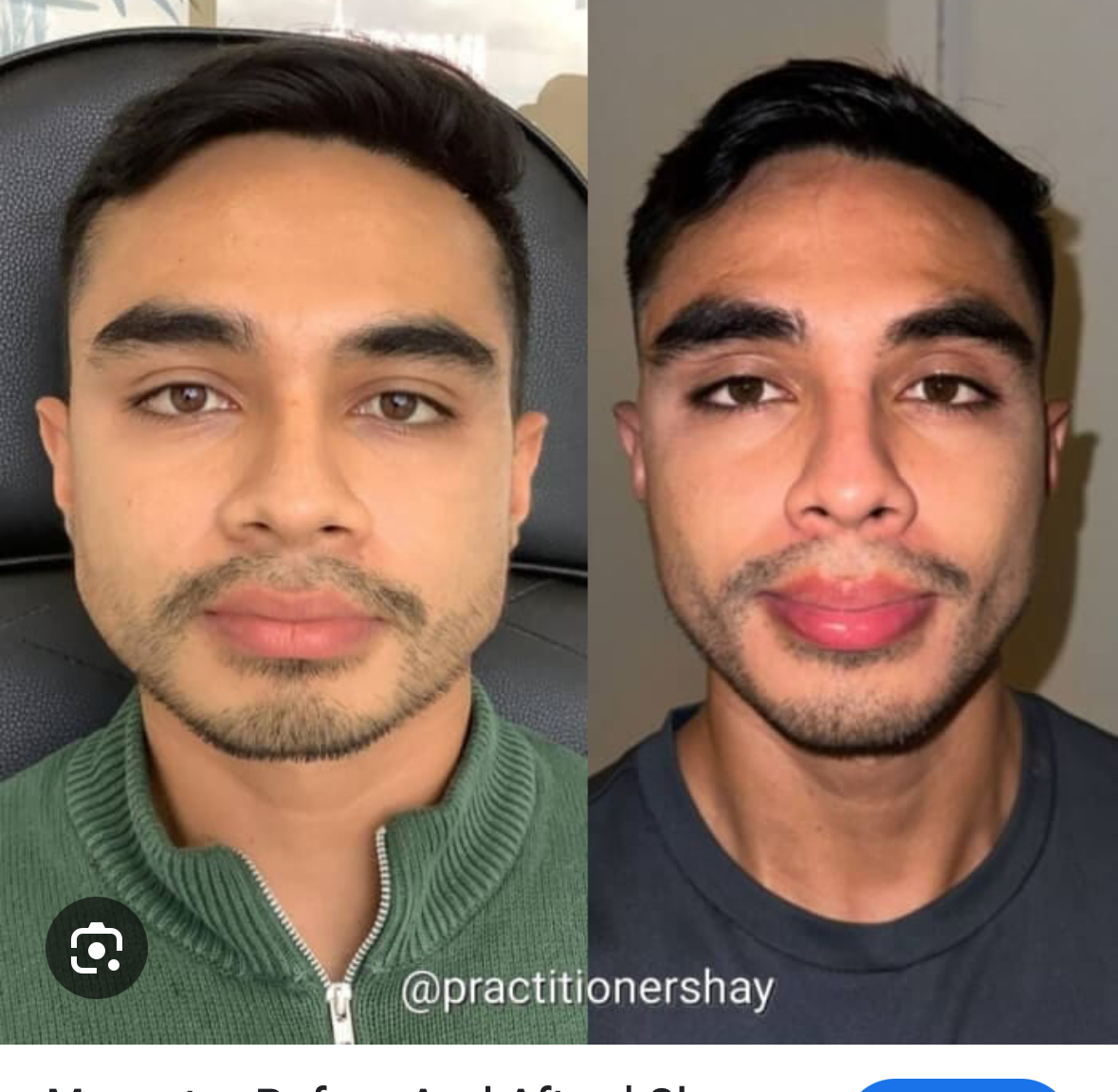This screenshot has width=1118, height=1092.
Task: Search this image with Google Lens
Action: click(96, 947)
